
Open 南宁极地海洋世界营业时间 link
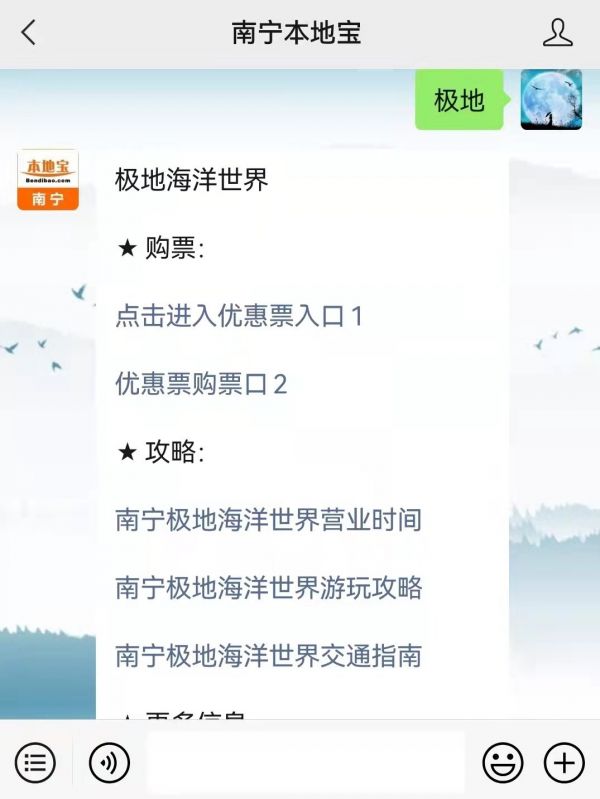(268, 520)
